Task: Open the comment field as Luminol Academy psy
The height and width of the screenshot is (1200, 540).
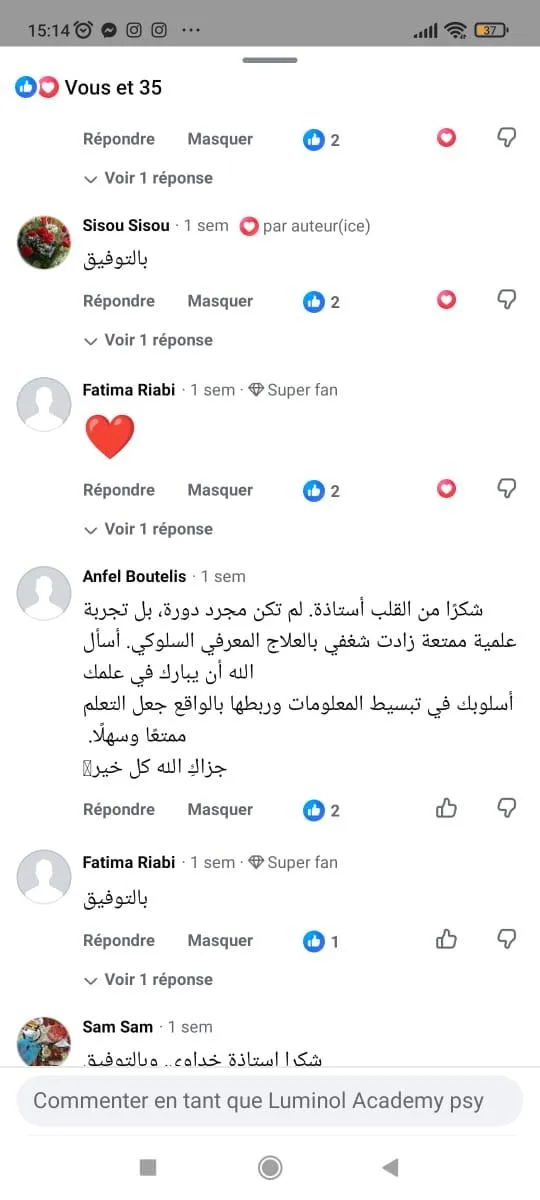Action: coord(270,1101)
